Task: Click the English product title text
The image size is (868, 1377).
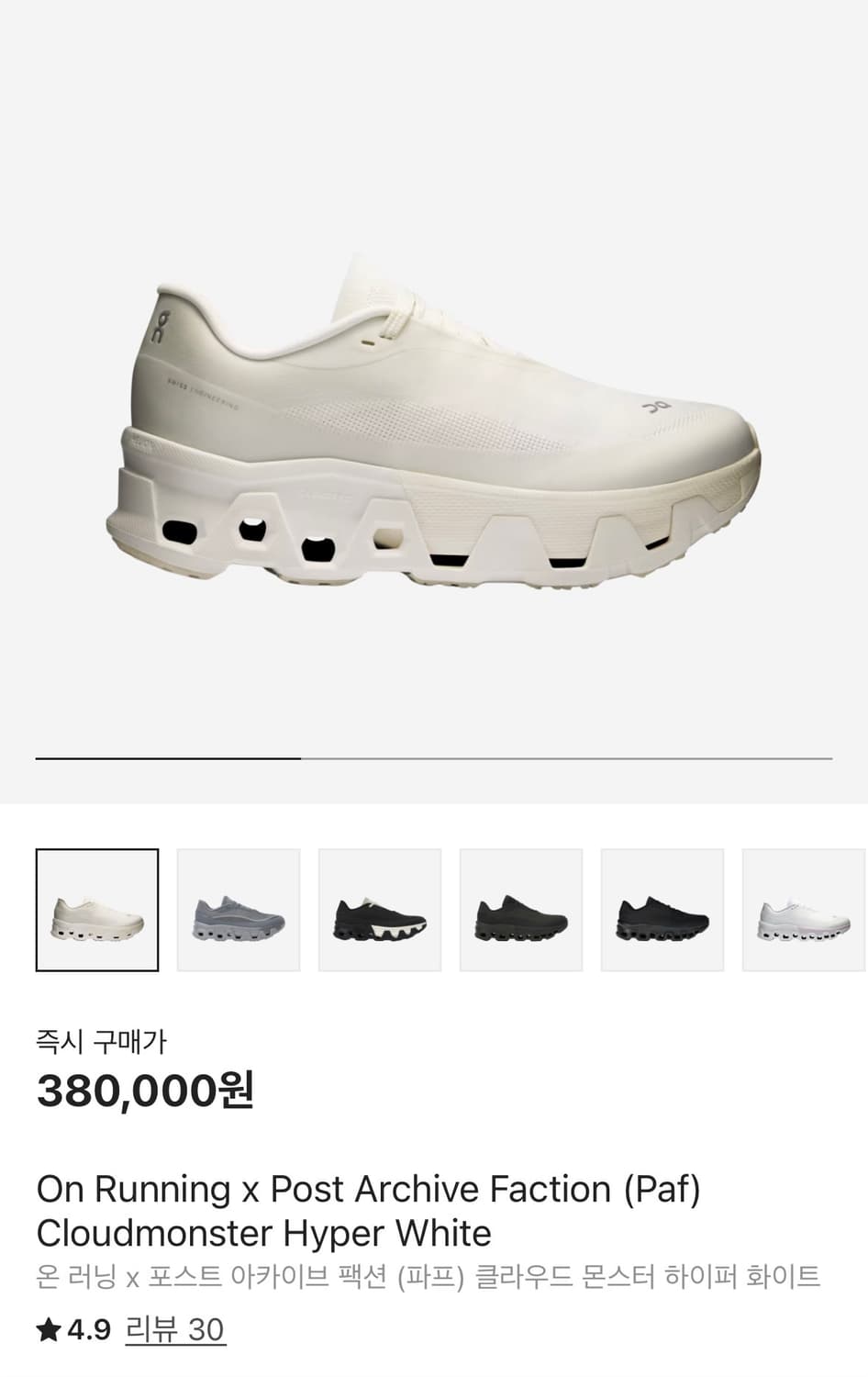Action: click(x=367, y=1210)
